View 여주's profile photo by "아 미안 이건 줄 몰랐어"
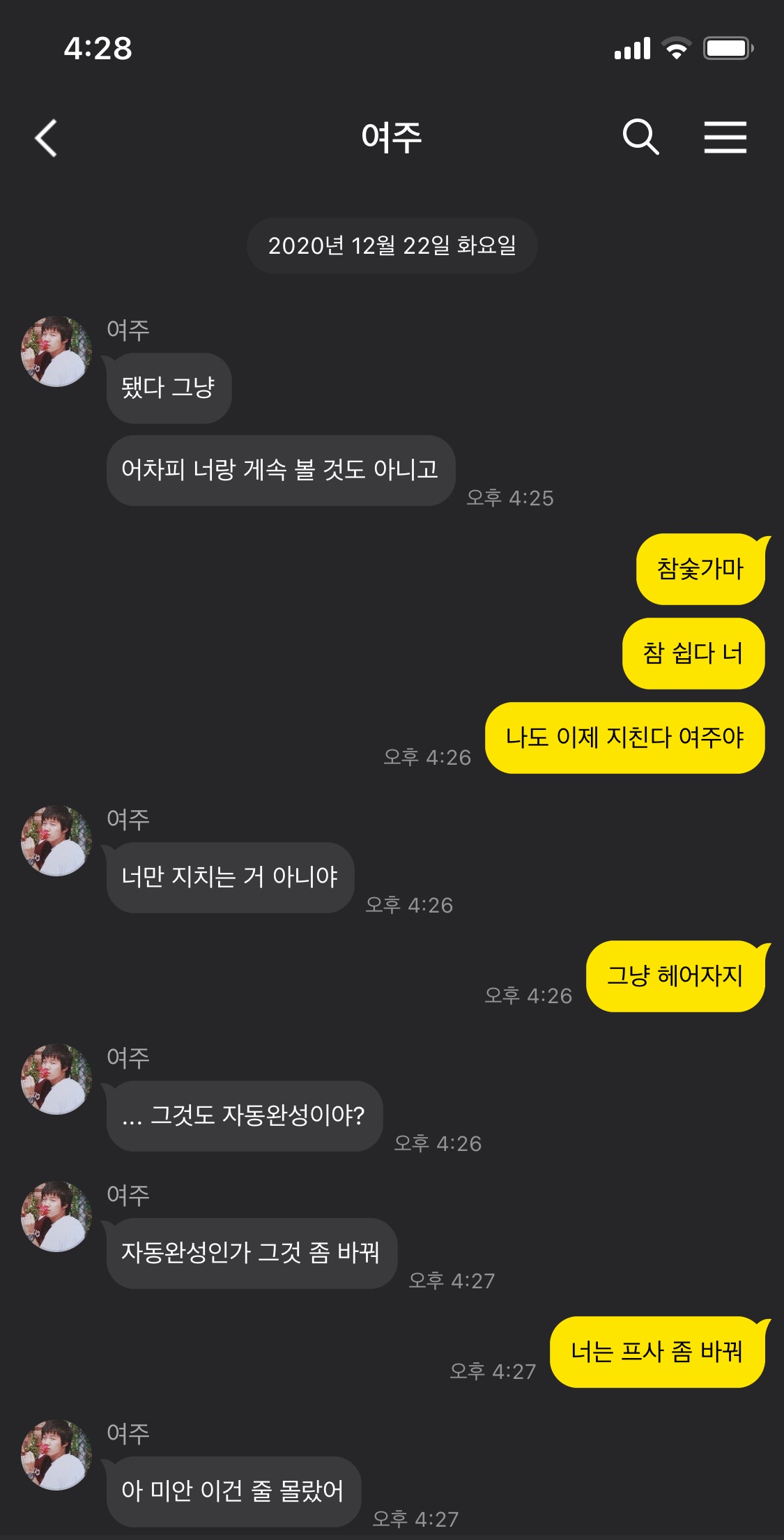This screenshot has height=1540, width=784. pos(56,1455)
